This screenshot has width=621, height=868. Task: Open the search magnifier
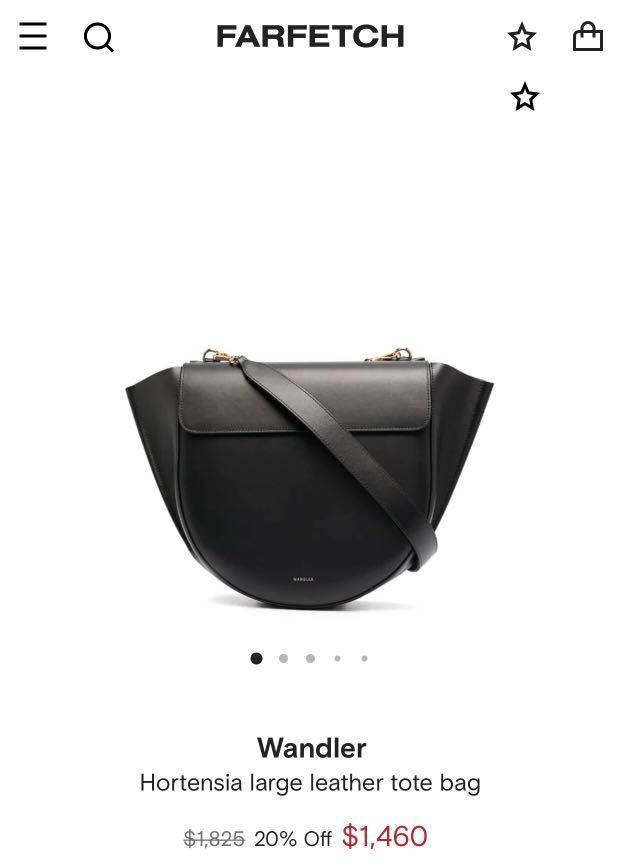[98, 37]
